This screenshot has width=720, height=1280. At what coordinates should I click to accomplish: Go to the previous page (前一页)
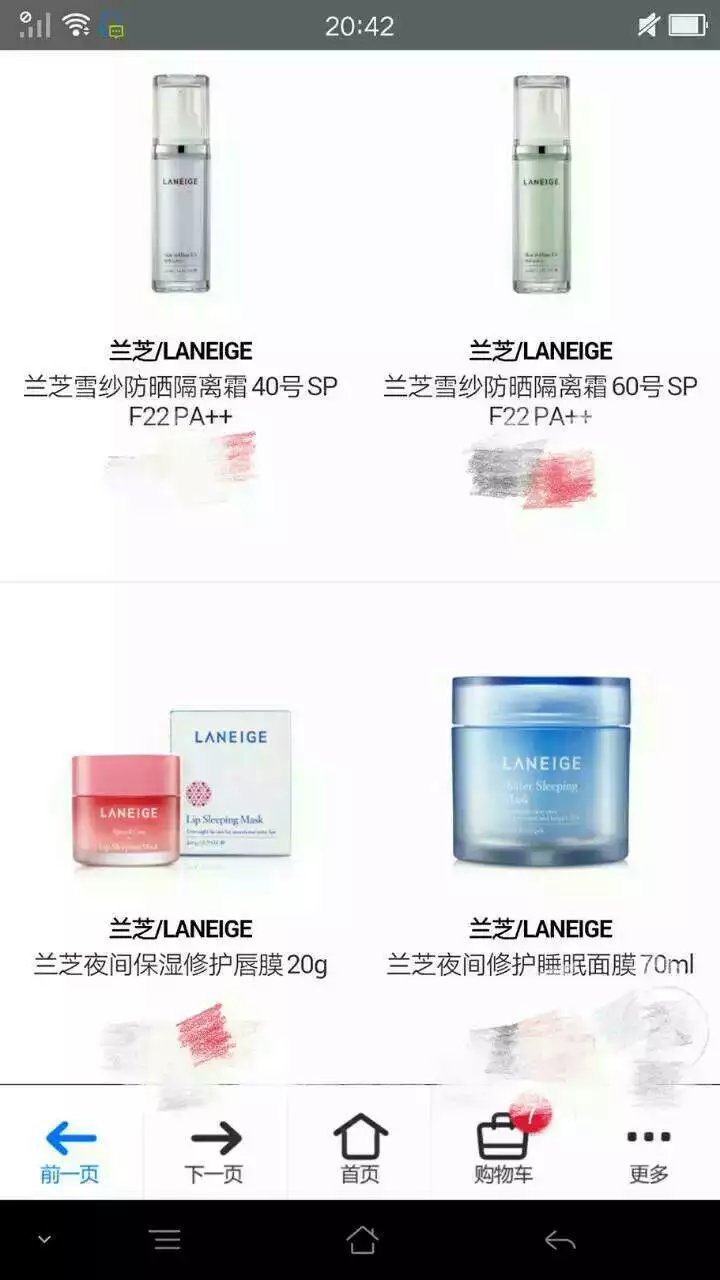pos(71,1150)
